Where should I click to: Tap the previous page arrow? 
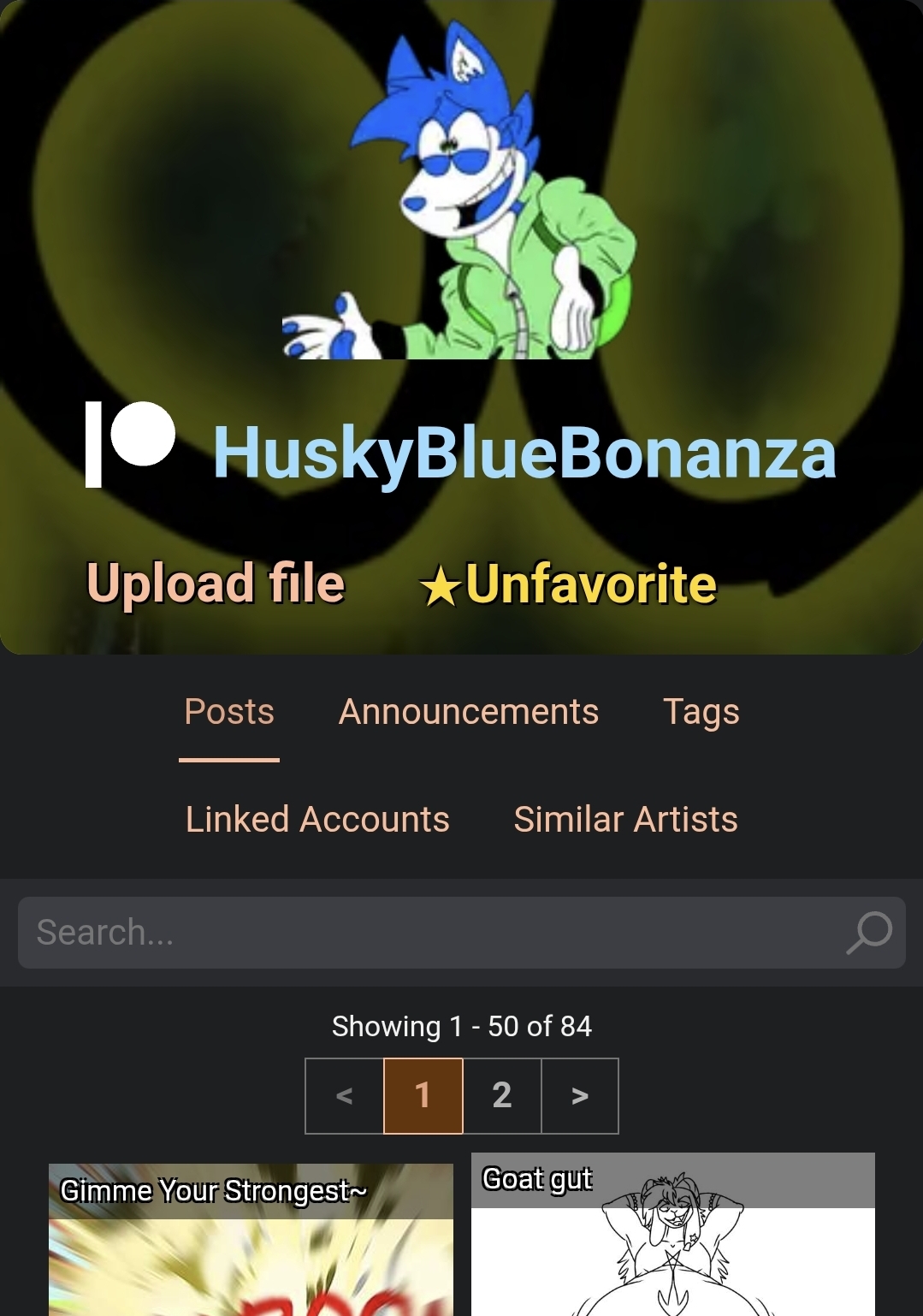345,1096
